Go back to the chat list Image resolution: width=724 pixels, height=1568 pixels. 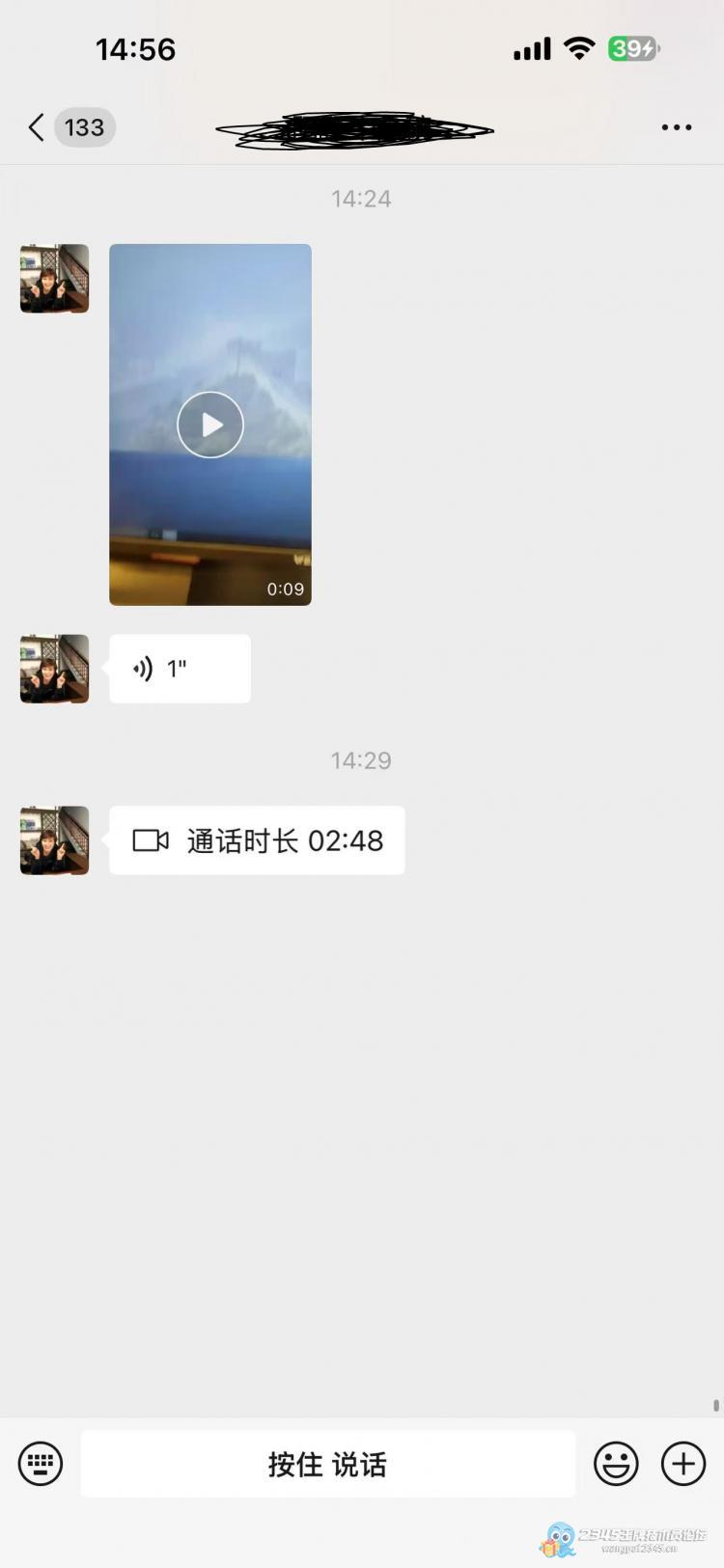[x=37, y=127]
